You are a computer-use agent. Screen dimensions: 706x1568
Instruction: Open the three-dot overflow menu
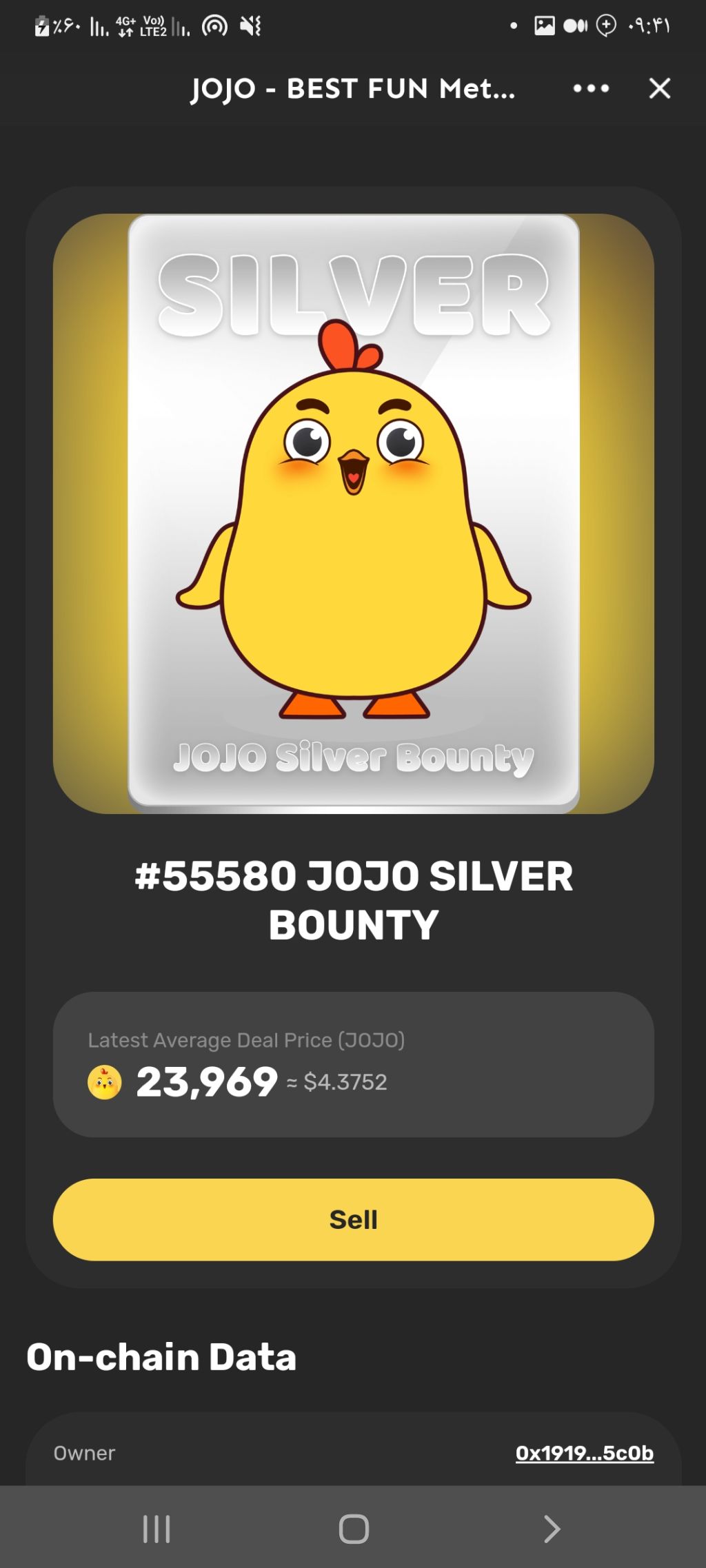[x=591, y=88]
